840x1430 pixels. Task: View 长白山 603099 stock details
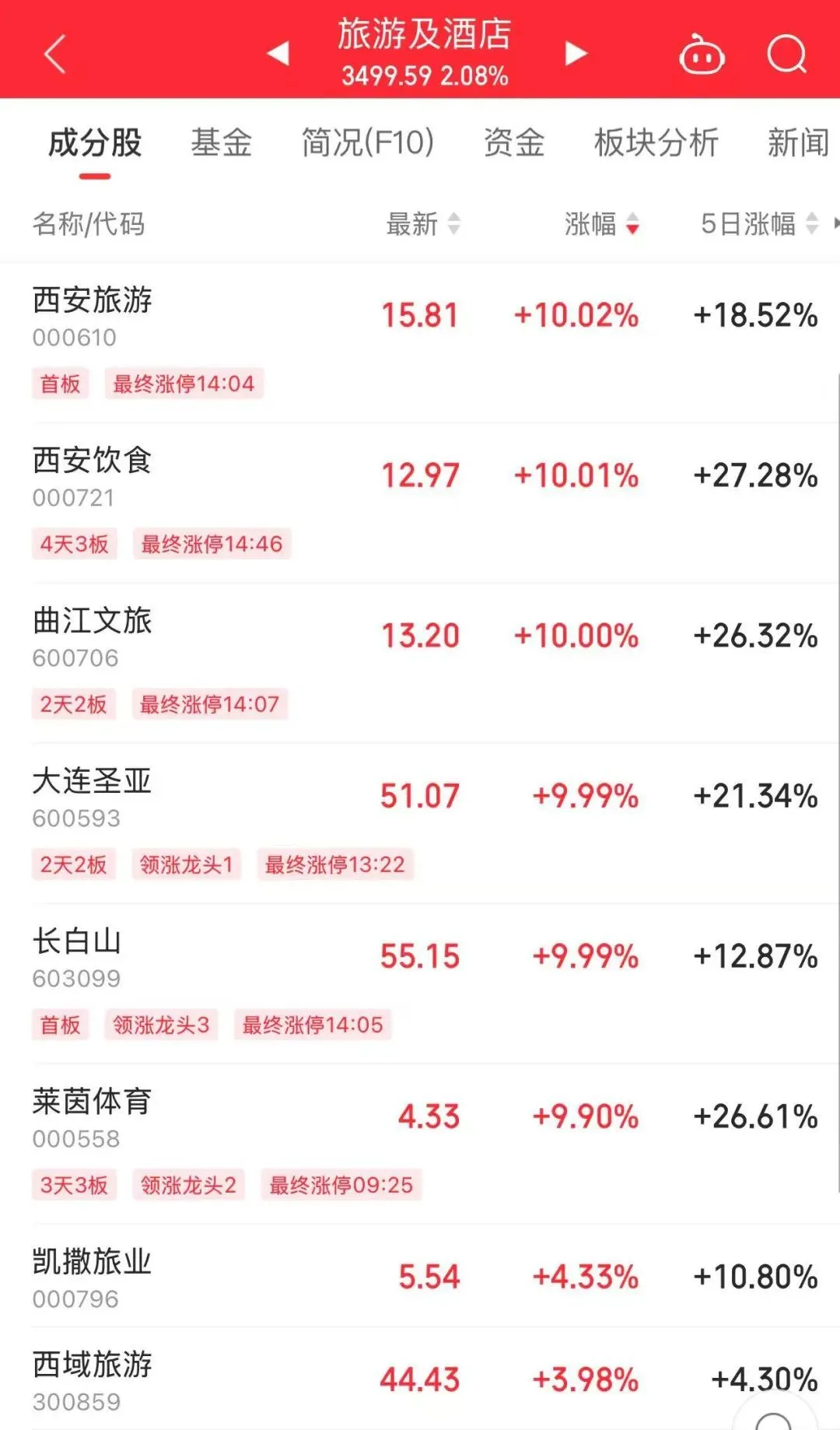[x=420, y=983]
